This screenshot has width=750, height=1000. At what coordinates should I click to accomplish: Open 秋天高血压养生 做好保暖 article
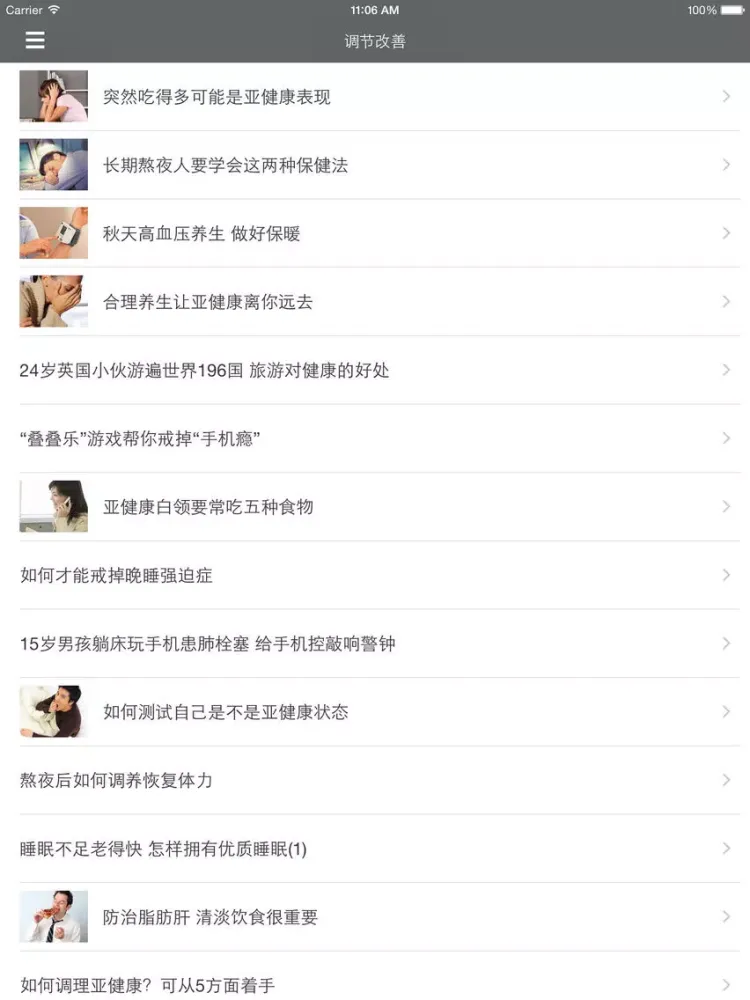tap(201, 234)
